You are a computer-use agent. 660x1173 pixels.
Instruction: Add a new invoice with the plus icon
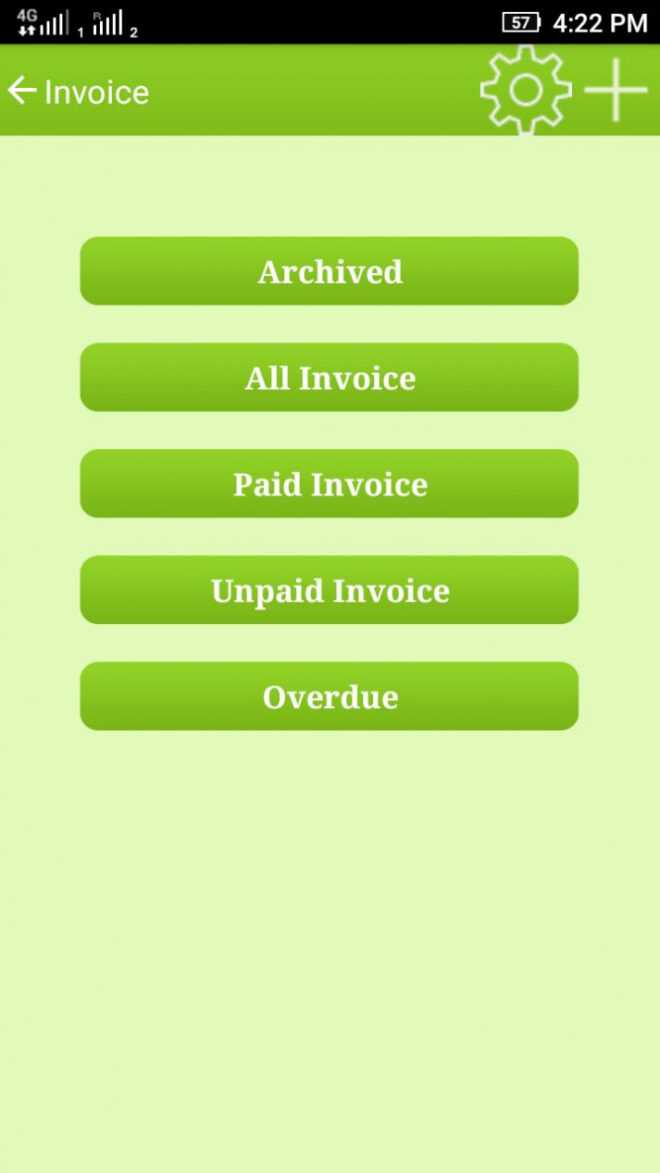615,91
